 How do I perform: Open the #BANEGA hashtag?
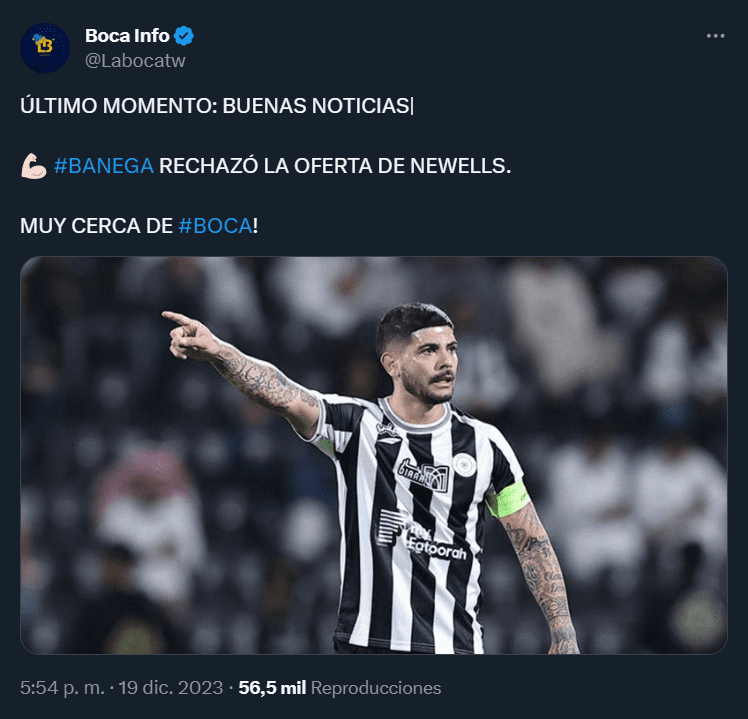coord(104,166)
